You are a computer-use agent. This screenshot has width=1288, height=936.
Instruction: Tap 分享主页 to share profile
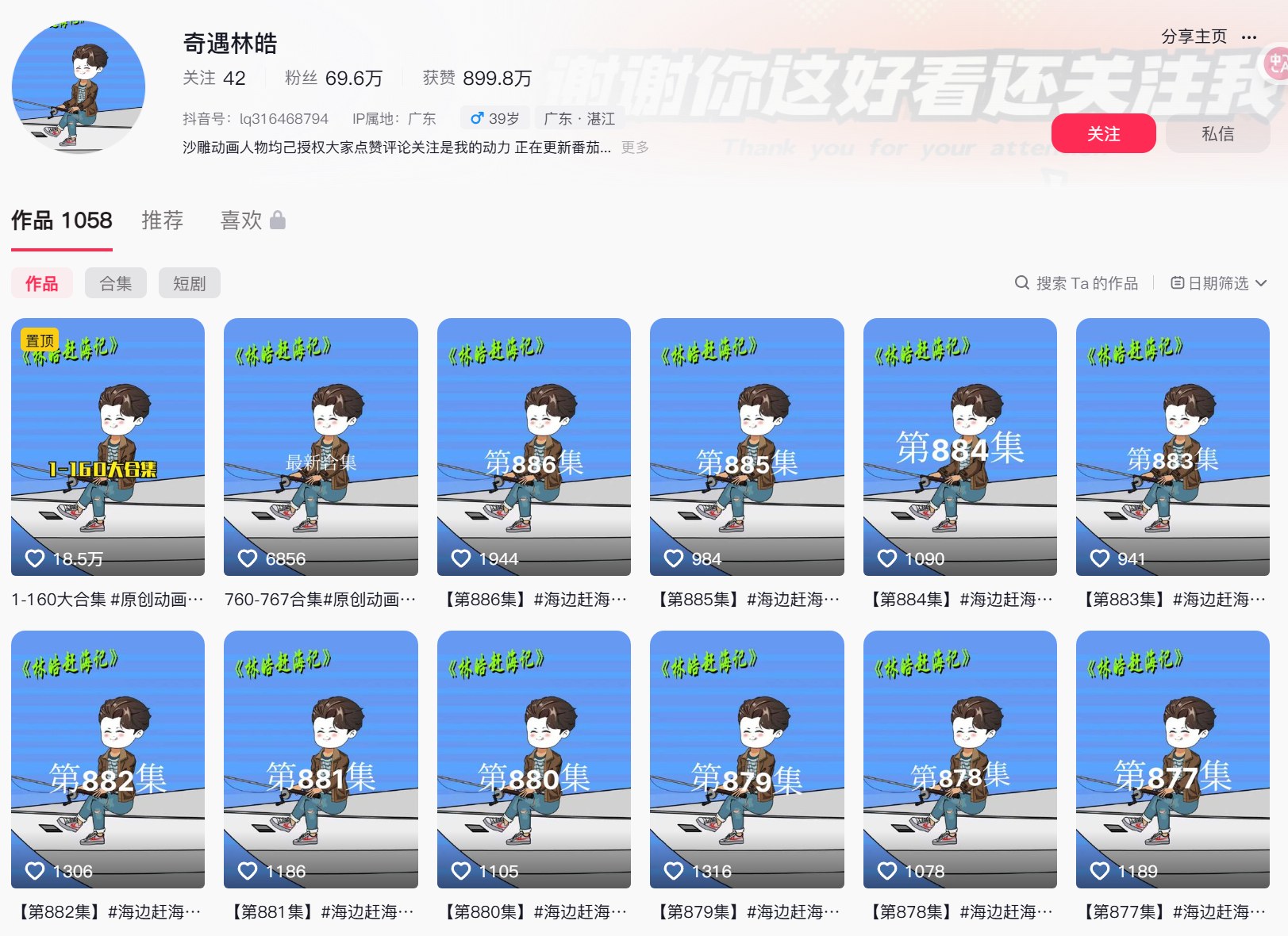point(1193,36)
